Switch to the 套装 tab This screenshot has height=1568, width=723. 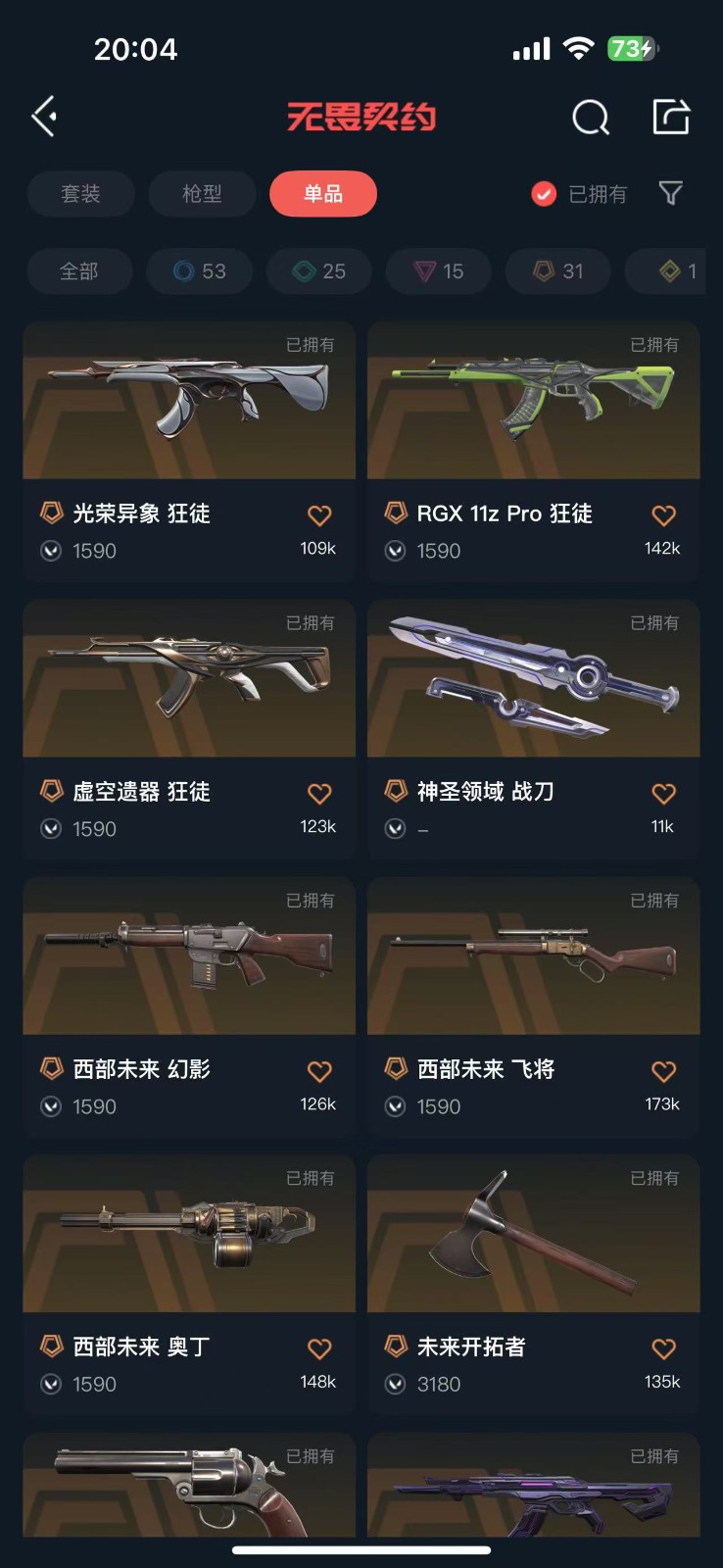click(80, 194)
